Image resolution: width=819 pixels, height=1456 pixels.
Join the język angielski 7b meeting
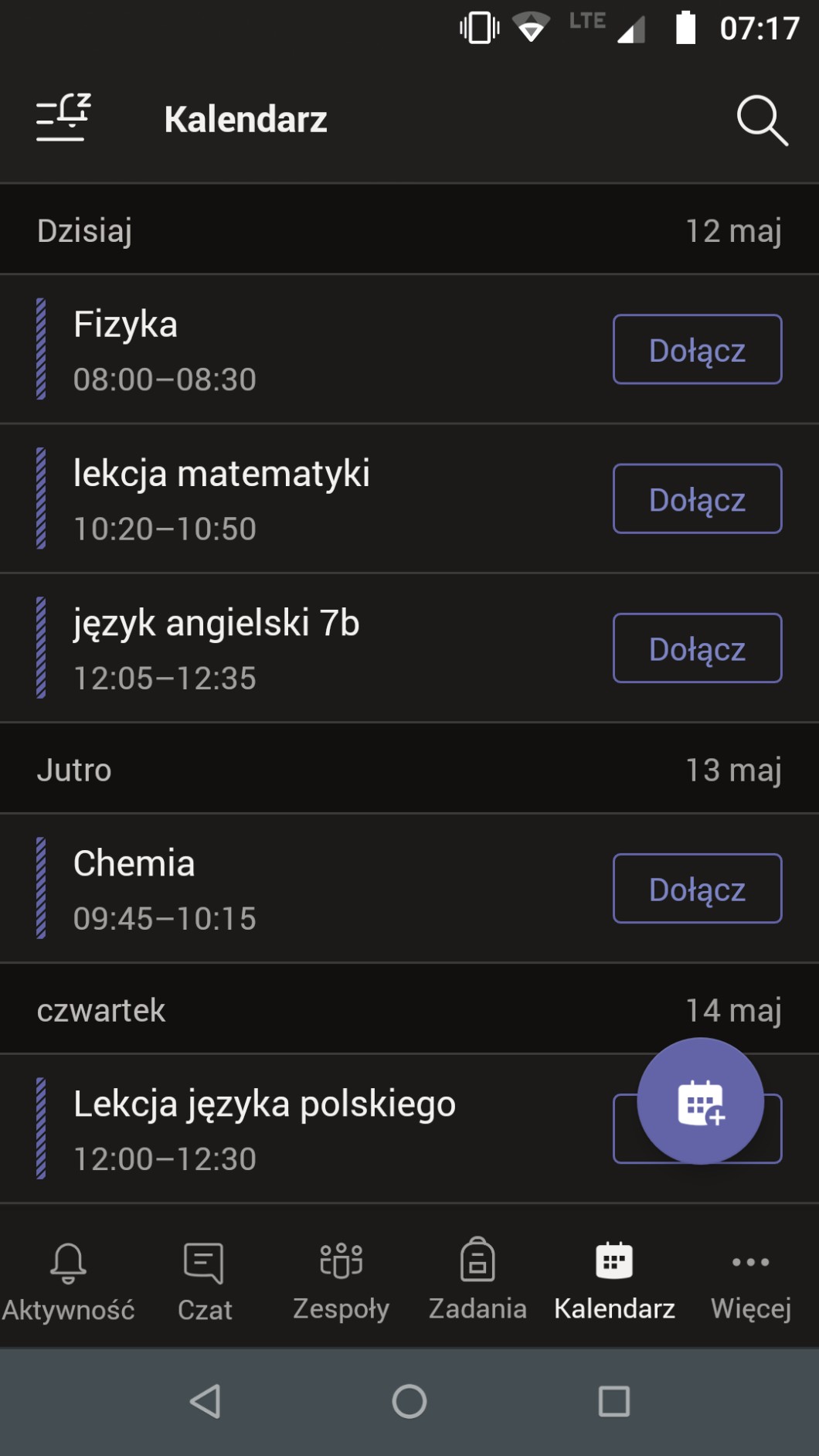point(697,648)
